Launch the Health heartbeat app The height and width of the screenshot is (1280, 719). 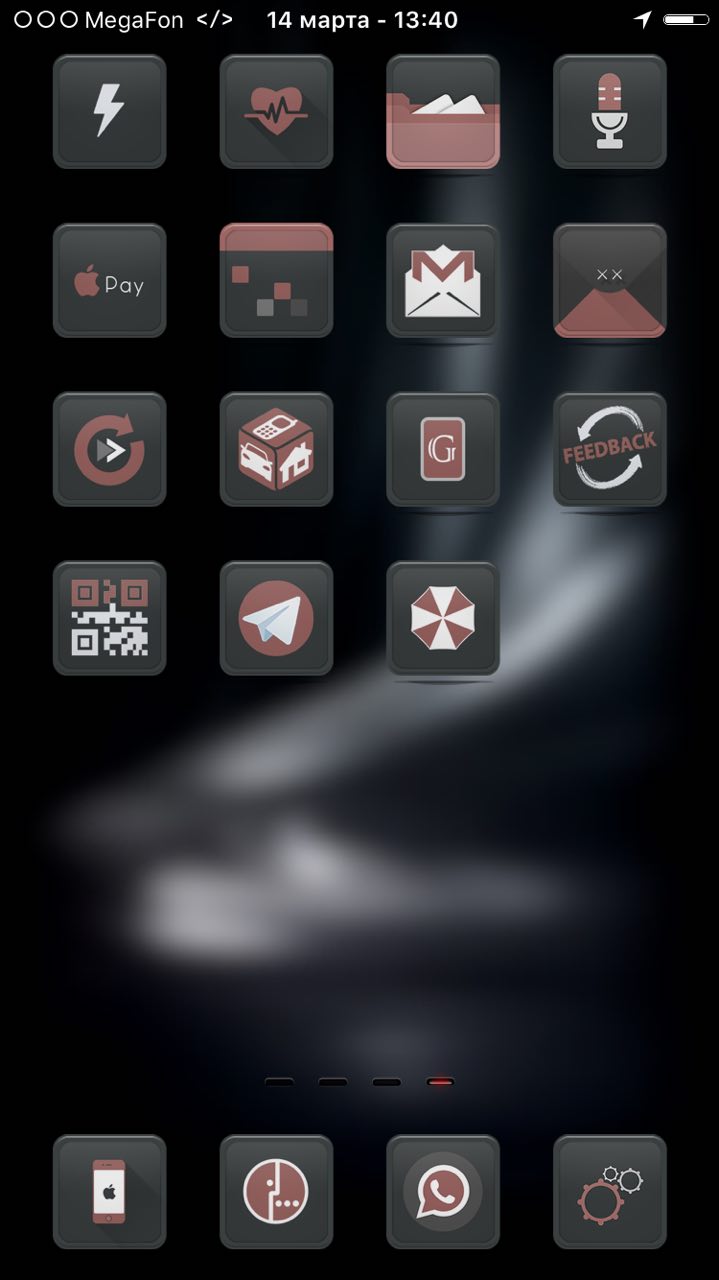pos(276,111)
